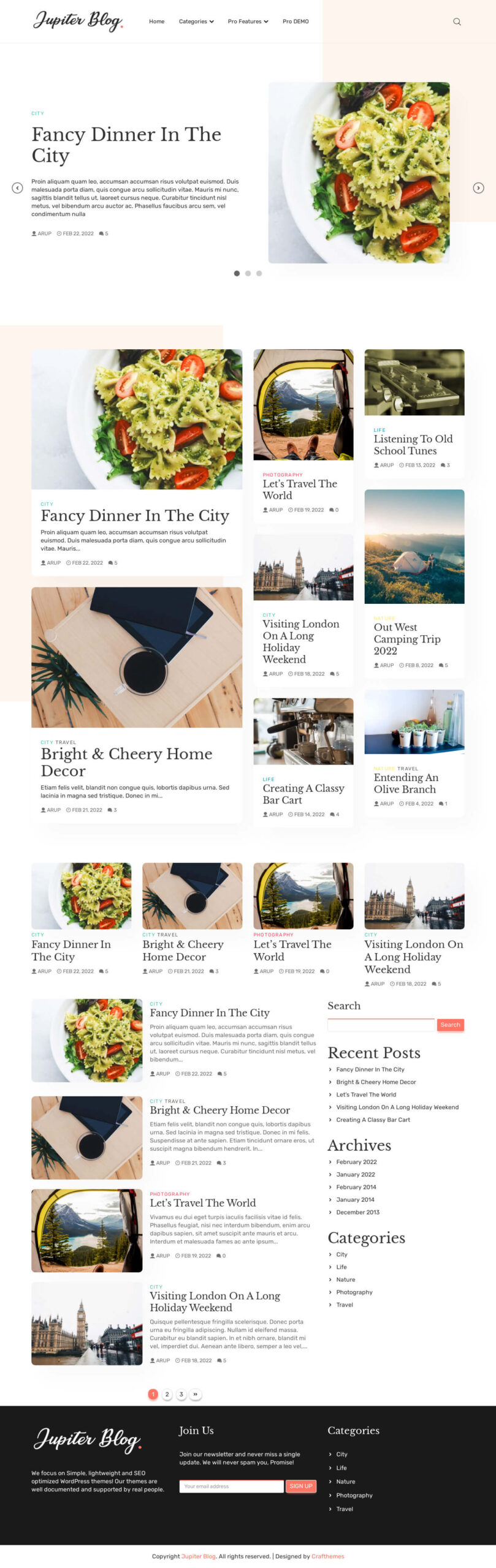Image resolution: width=496 pixels, height=1568 pixels.
Task: Open Listening To Old School Tunes post
Action: pos(413,444)
